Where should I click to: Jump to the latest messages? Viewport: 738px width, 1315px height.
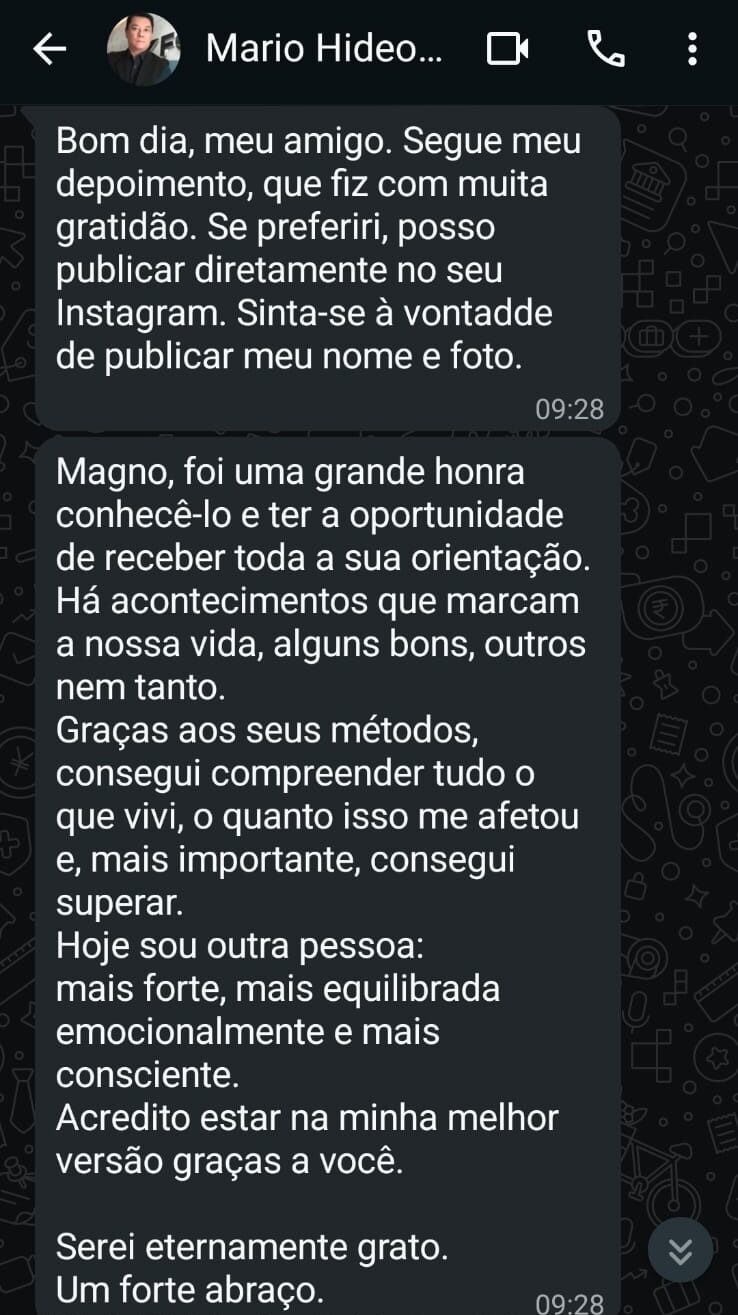(x=680, y=1251)
